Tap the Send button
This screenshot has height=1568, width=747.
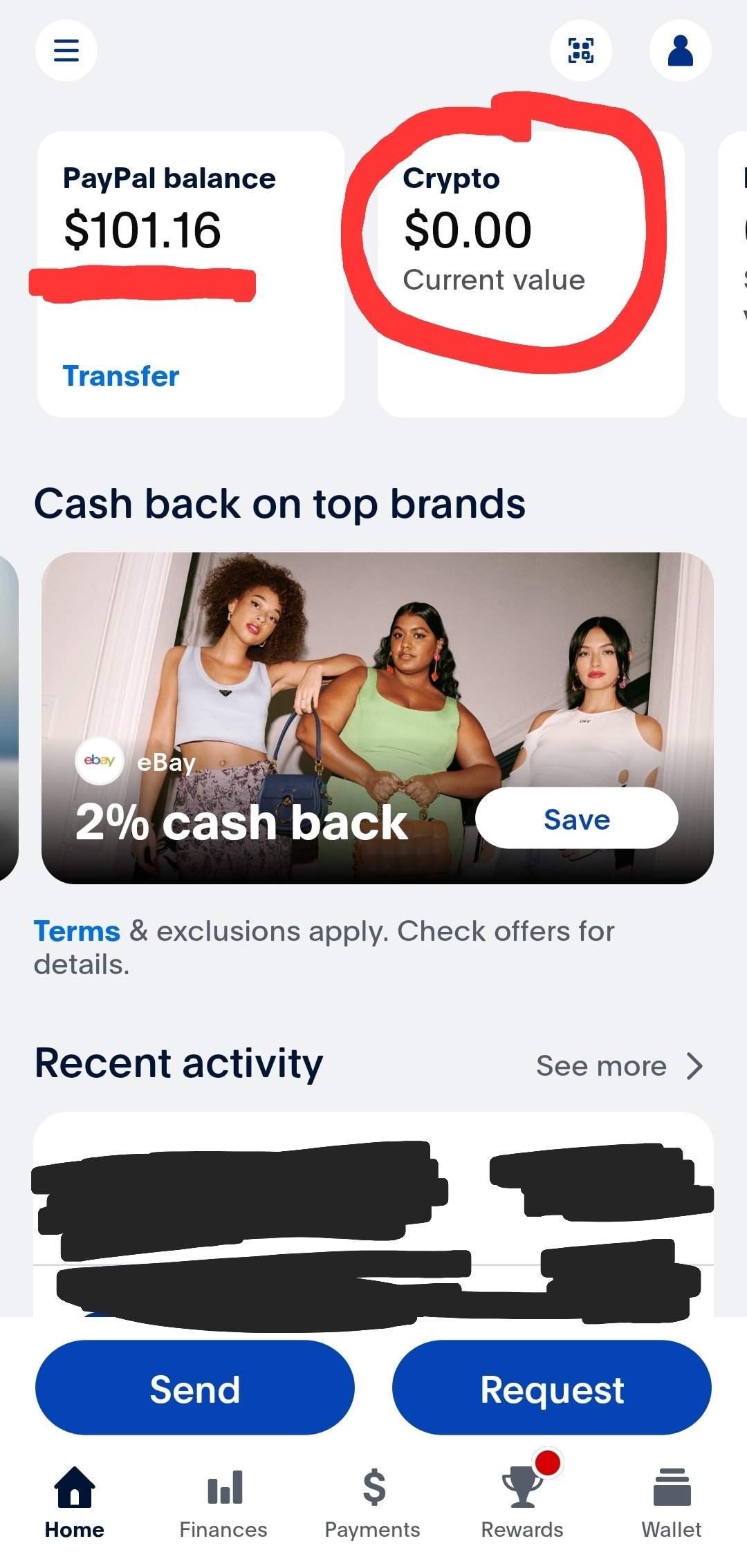click(195, 1389)
